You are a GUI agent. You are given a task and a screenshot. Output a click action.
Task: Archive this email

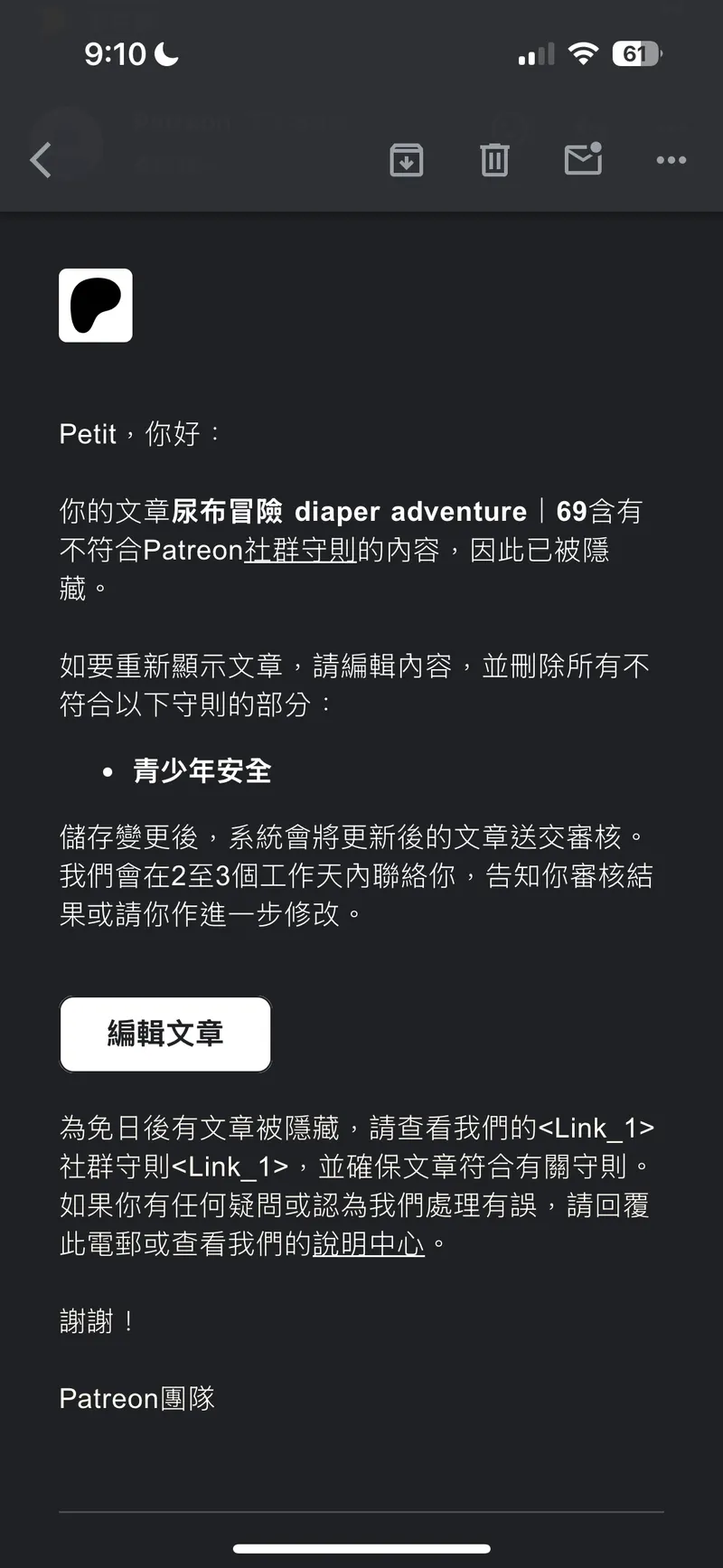pos(406,160)
